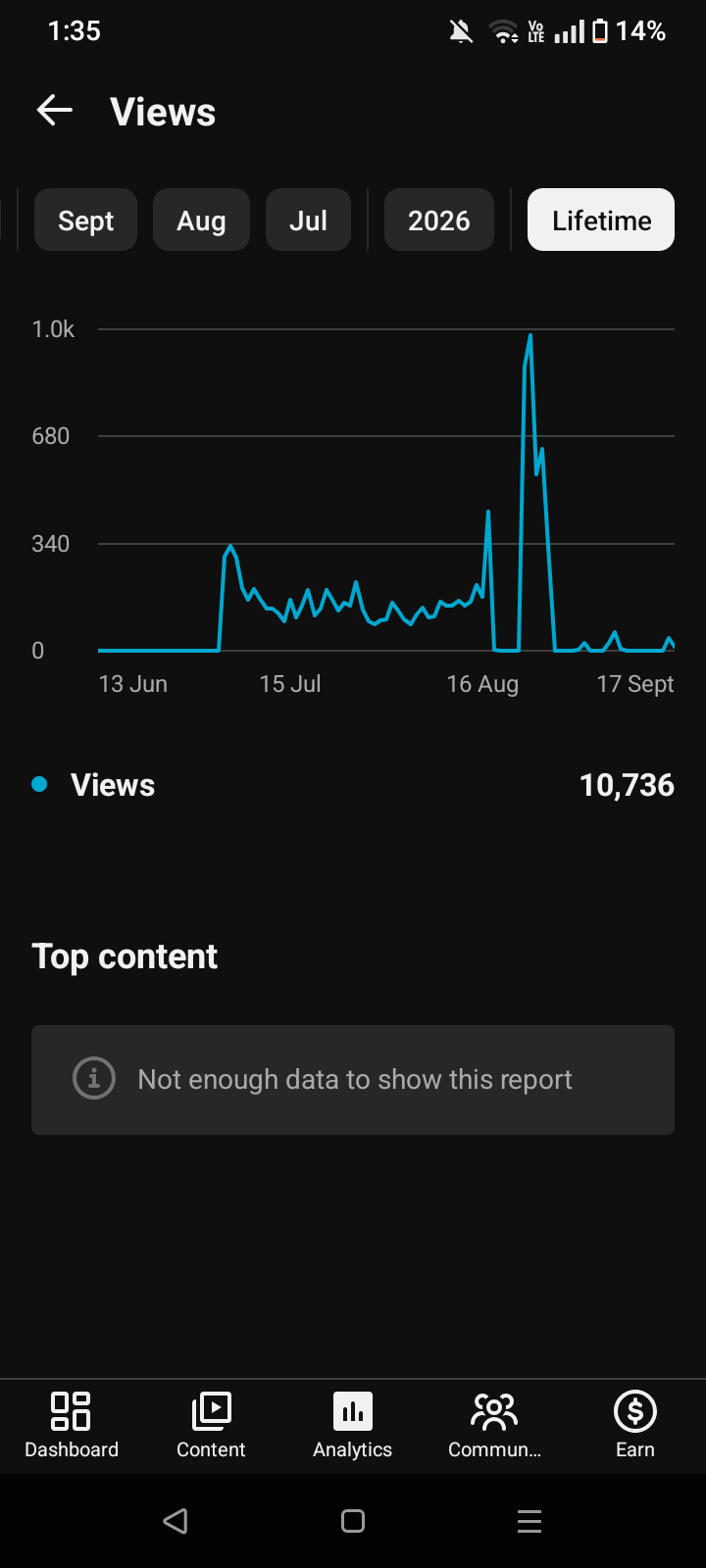Switch to the Content tab

[211, 1426]
